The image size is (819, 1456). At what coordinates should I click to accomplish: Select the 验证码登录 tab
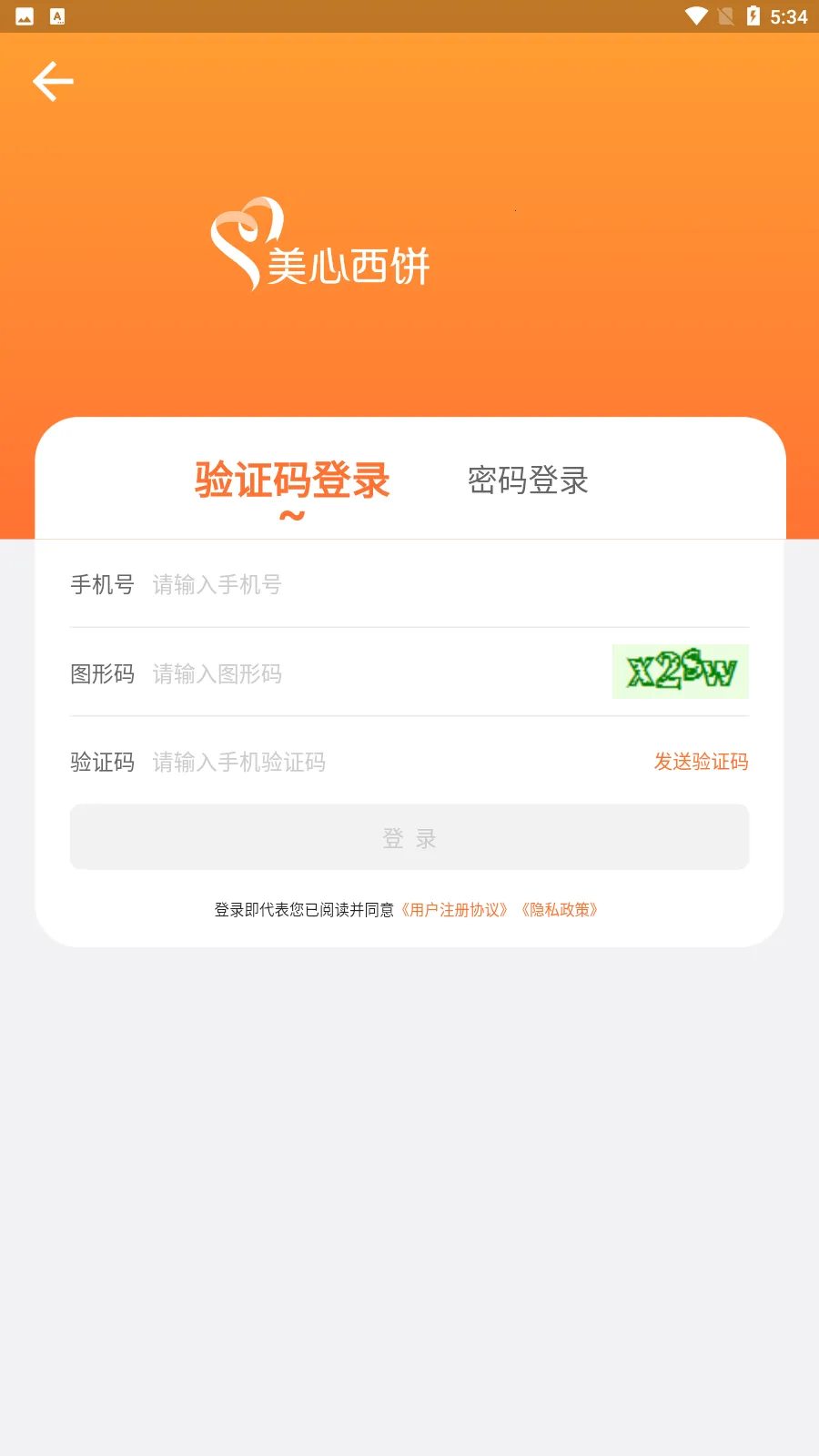[290, 481]
